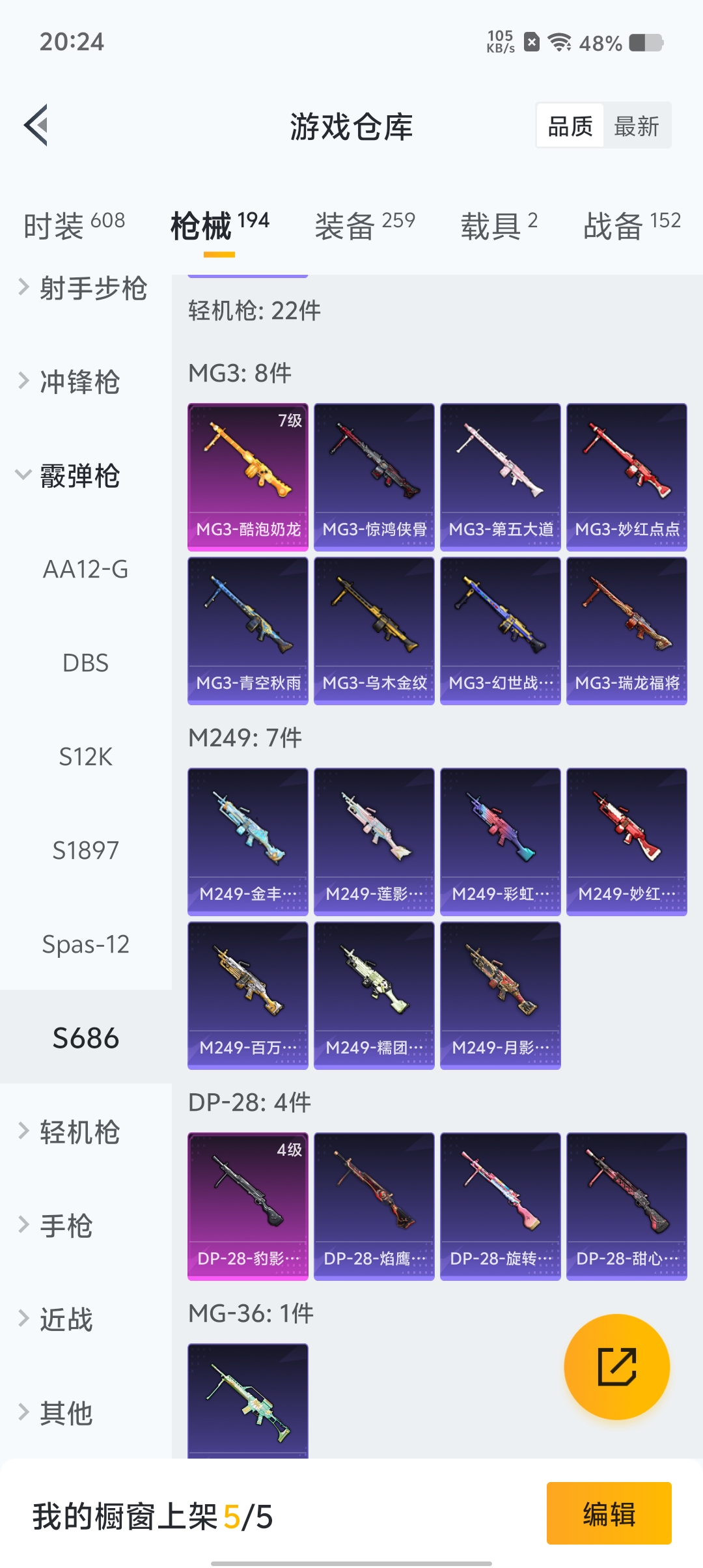Expand the 冲锋枪 category

pyautogui.click(x=79, y=382)
